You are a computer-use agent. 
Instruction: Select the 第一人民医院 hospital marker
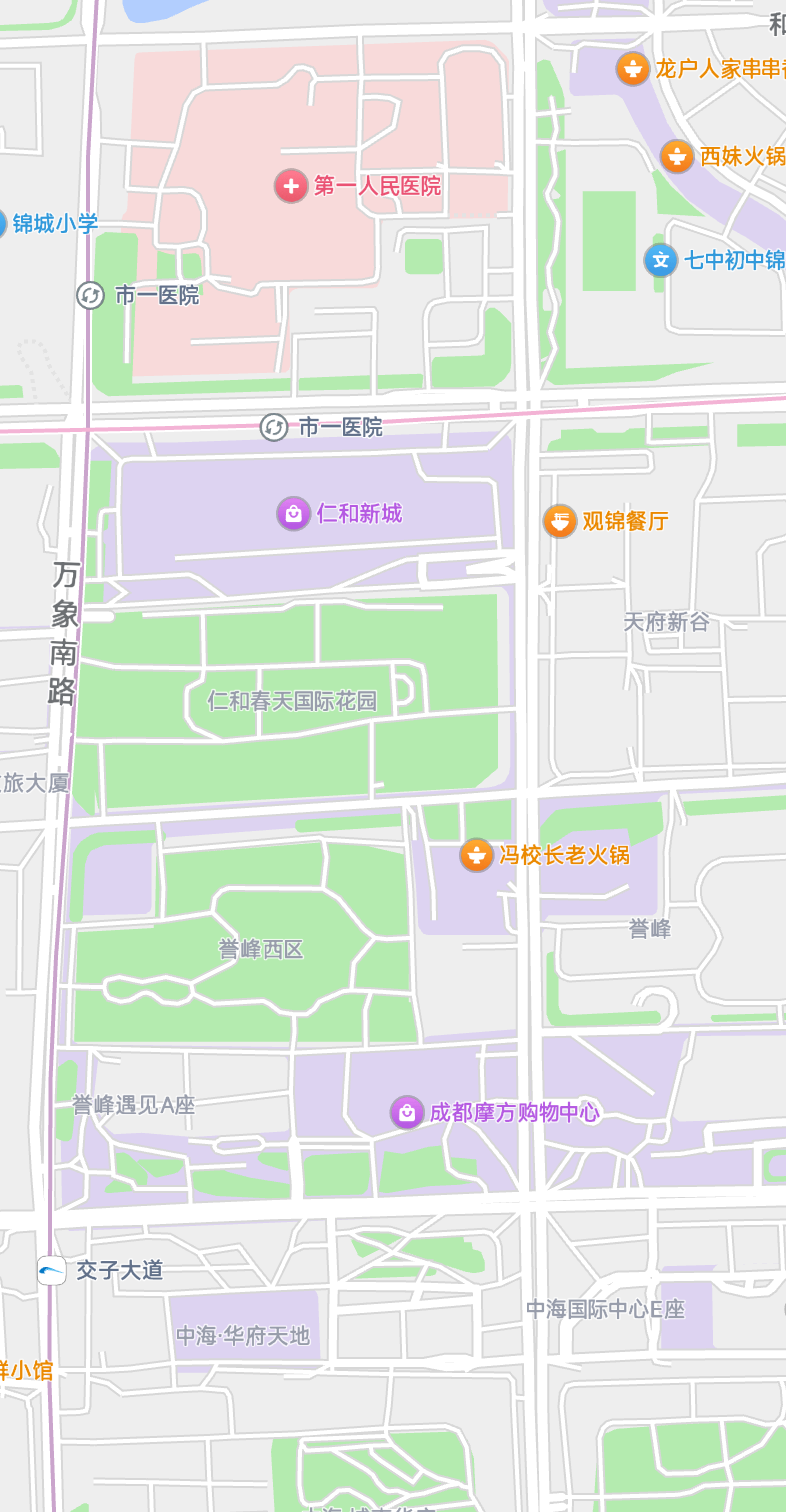(291, 186)
